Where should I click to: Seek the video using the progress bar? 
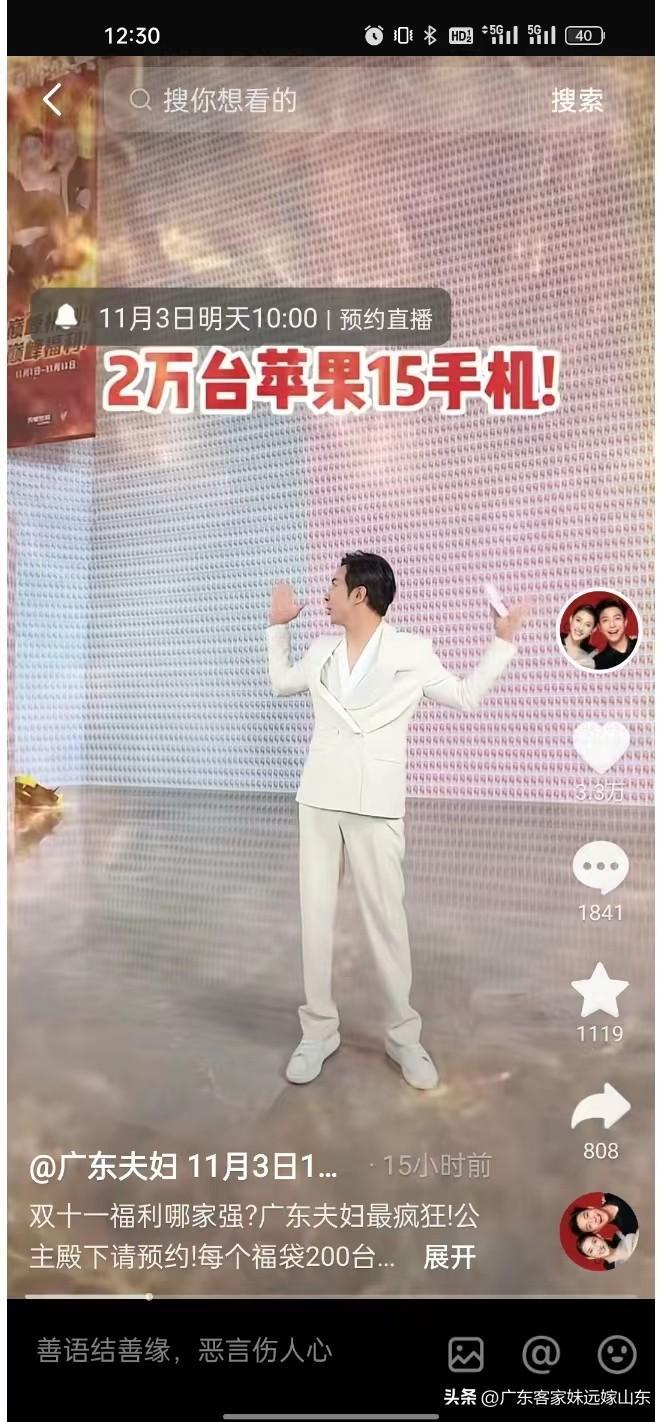pyautogui.click(x=331, y=1297)
